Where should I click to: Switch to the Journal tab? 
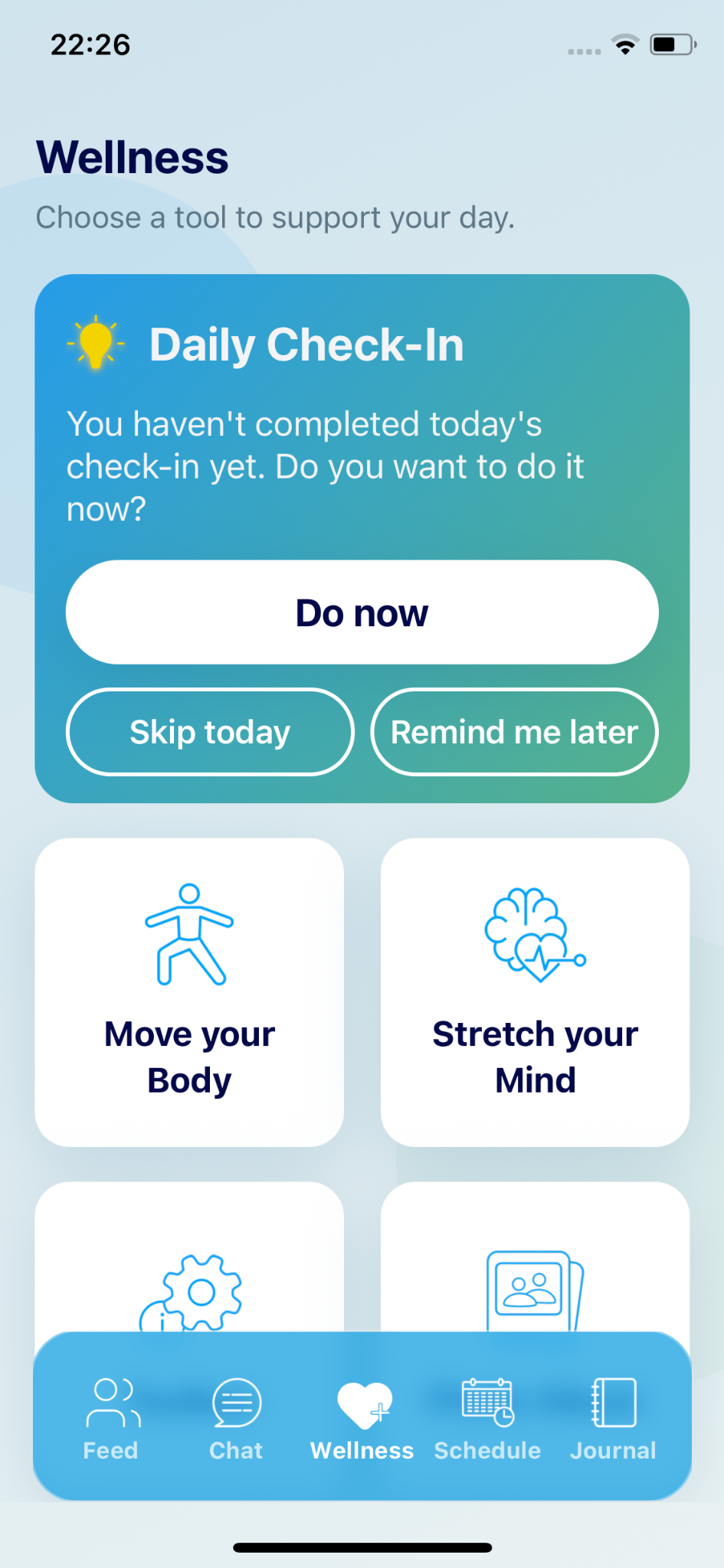[x=613, y=1420]
